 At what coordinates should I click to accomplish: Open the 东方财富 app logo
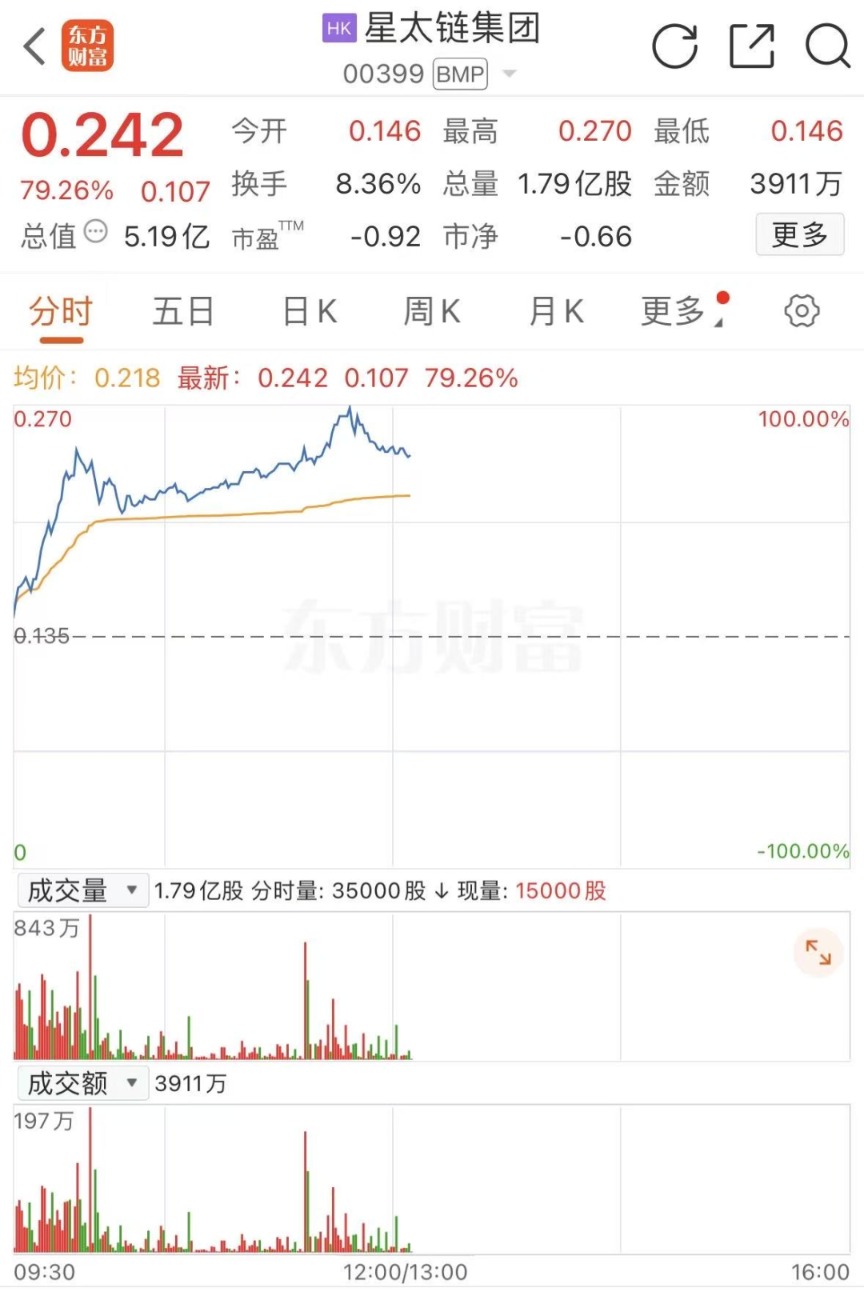pos(88,45)
